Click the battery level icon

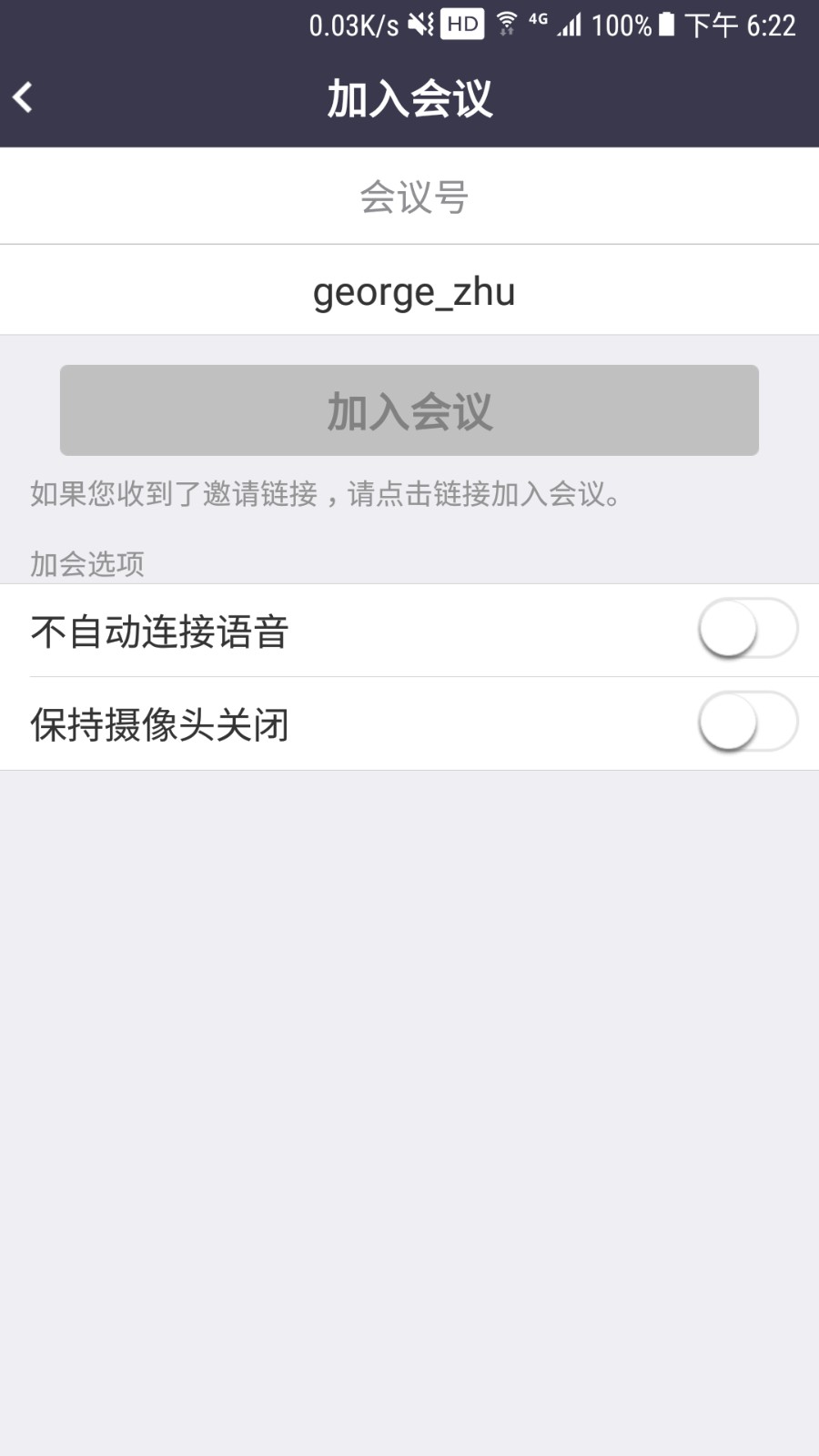point(667,24)
